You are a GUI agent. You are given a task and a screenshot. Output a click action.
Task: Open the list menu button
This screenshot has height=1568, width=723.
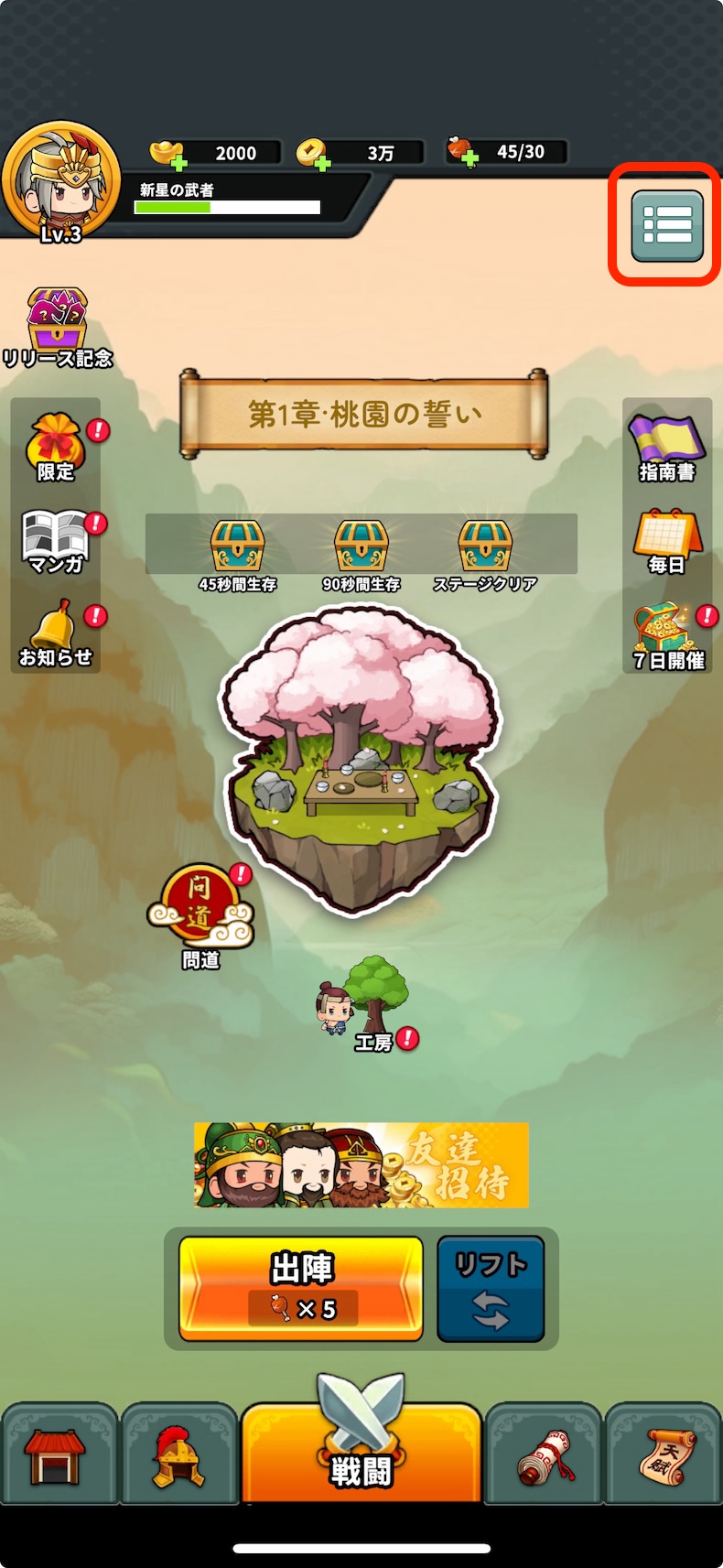pyautogui.click(x=667, y=225)
